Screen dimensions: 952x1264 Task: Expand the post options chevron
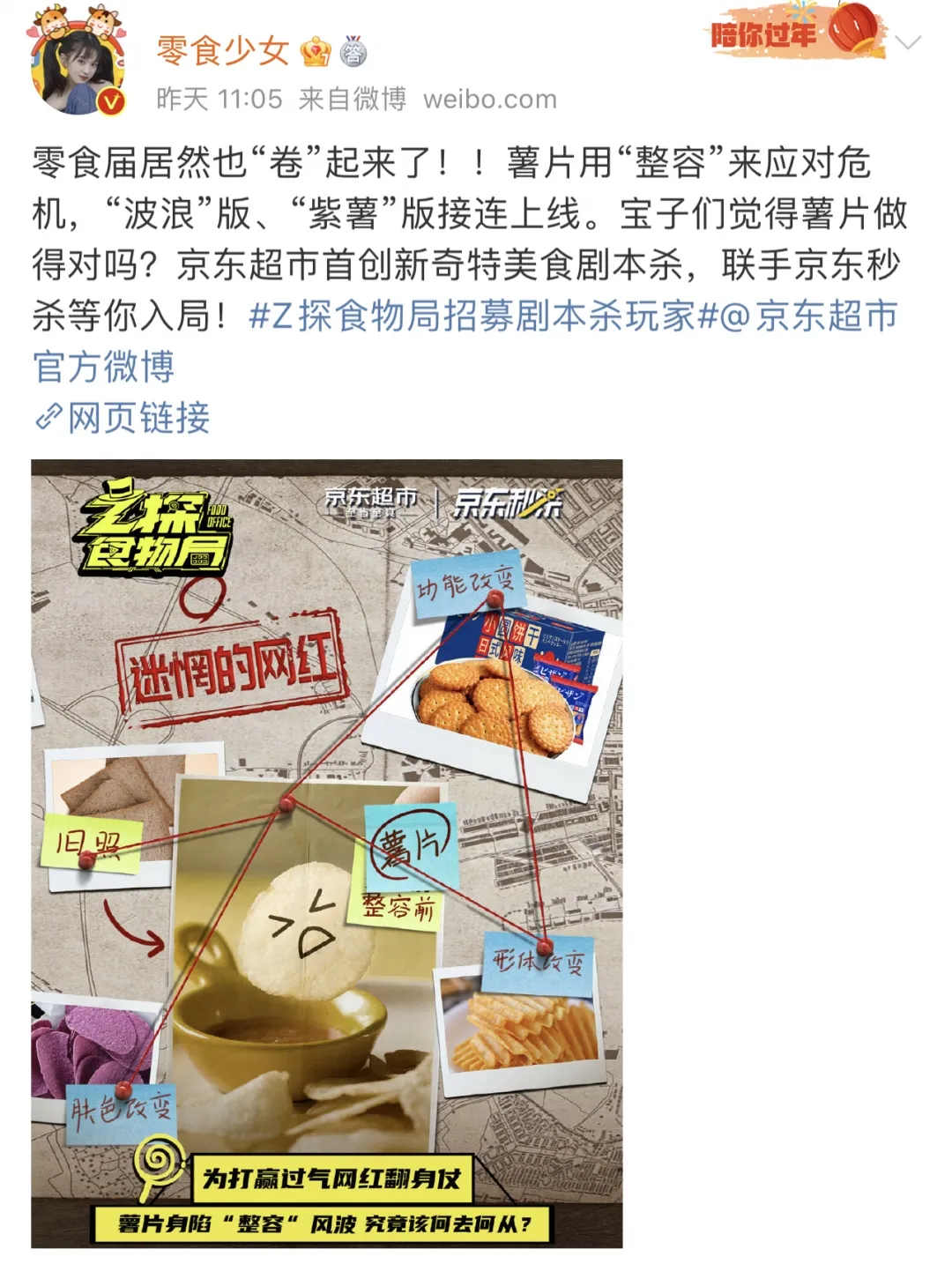[x=907, y=42]
